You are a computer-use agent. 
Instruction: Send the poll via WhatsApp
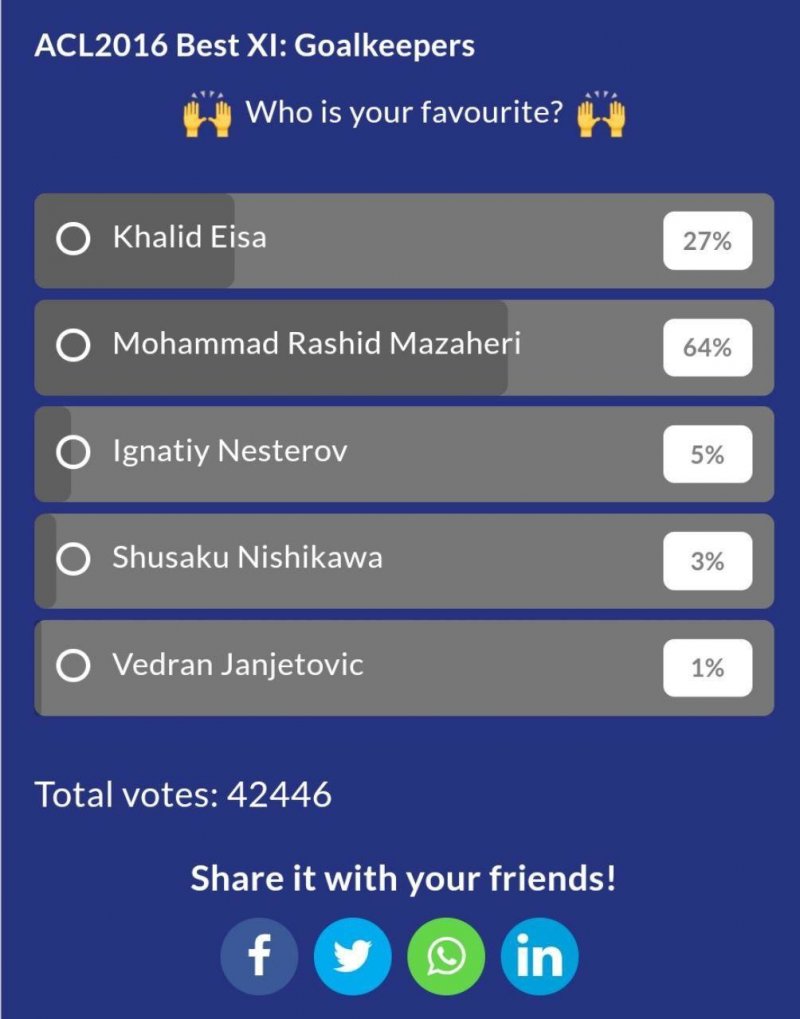(x=446, y=956)
